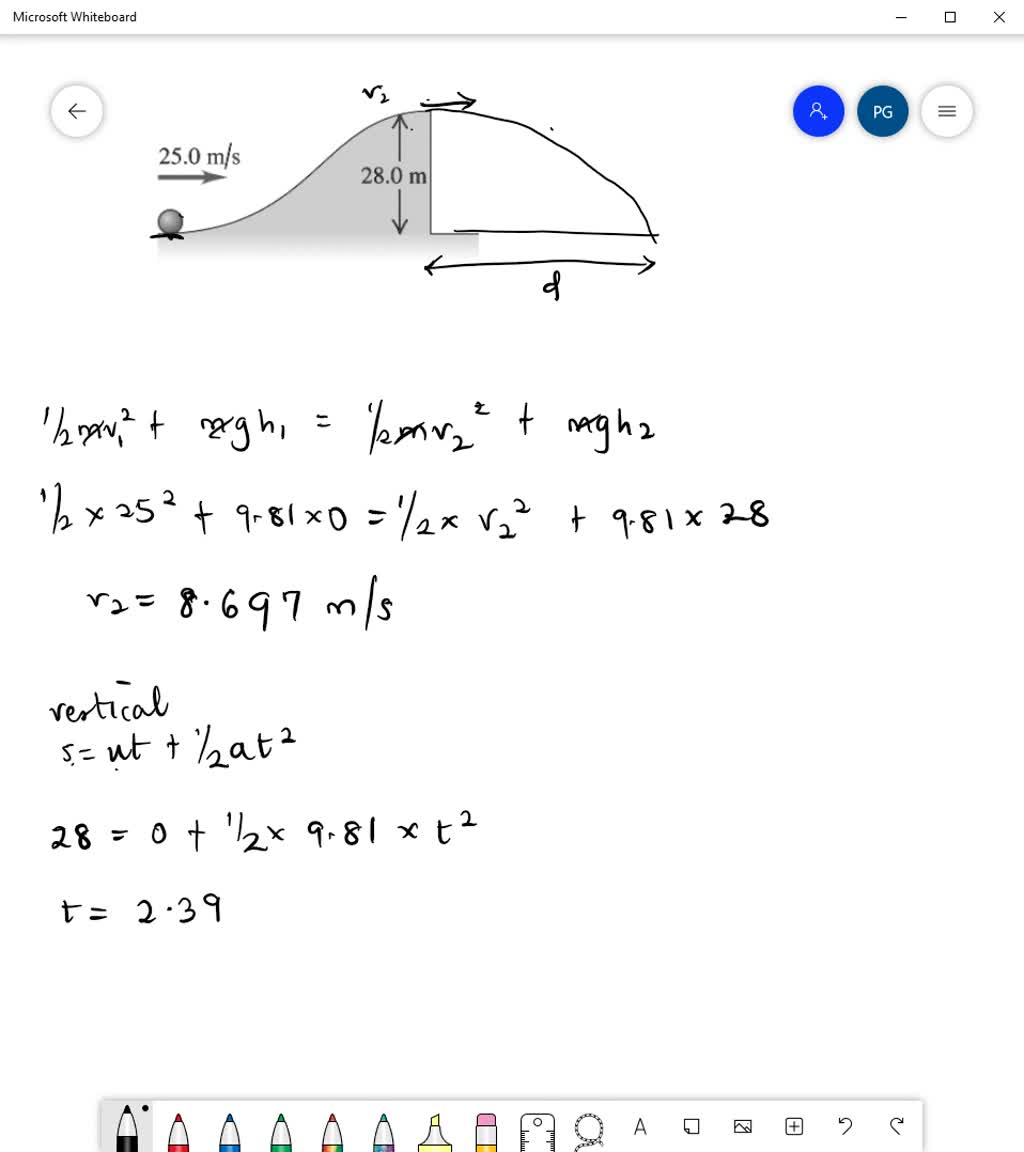Insert an image onto the whiteboard
Screen dimensions: 1024x1152
[x=742, y=1126]
